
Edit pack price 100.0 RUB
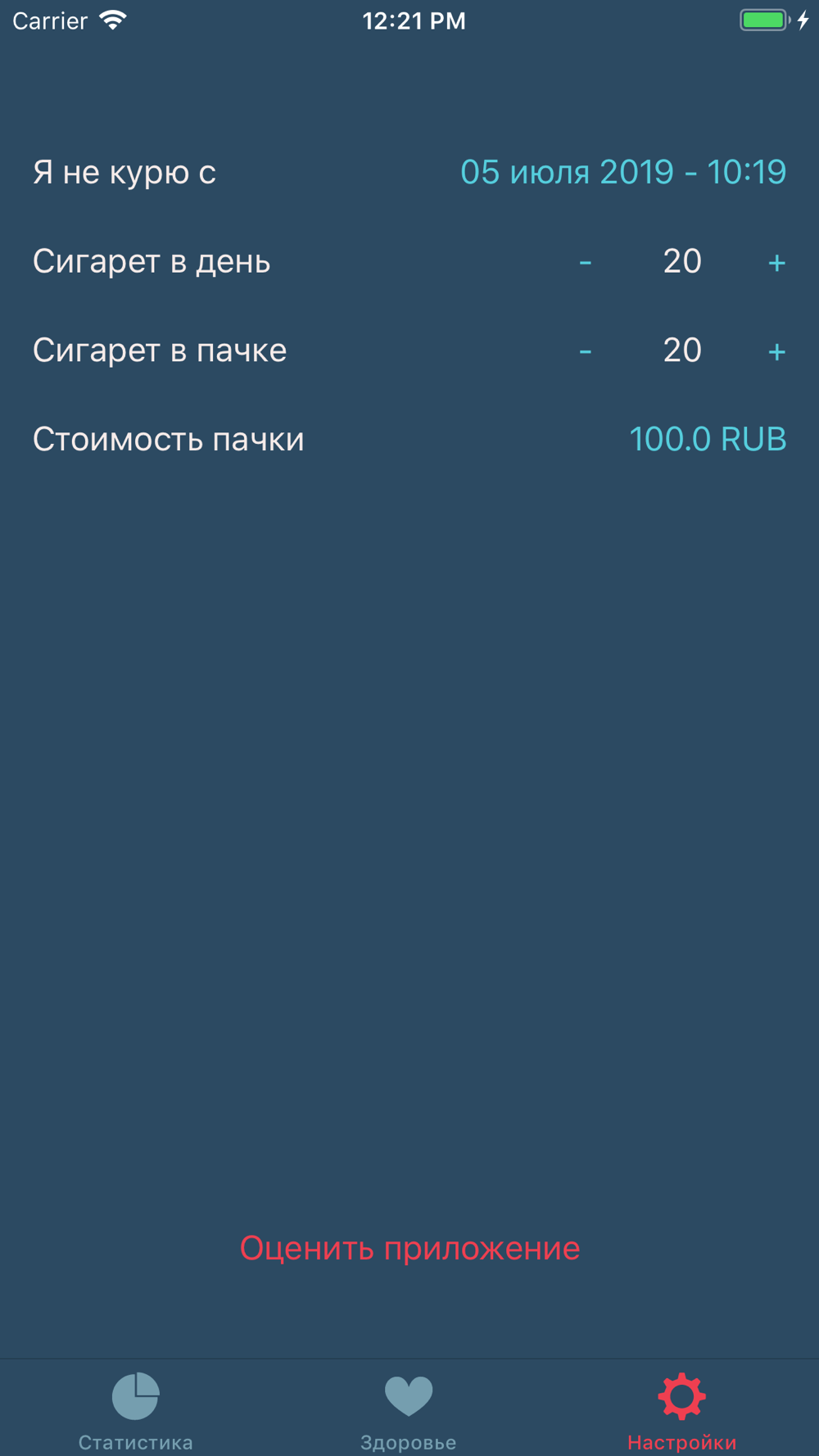[x=707, y=440]
